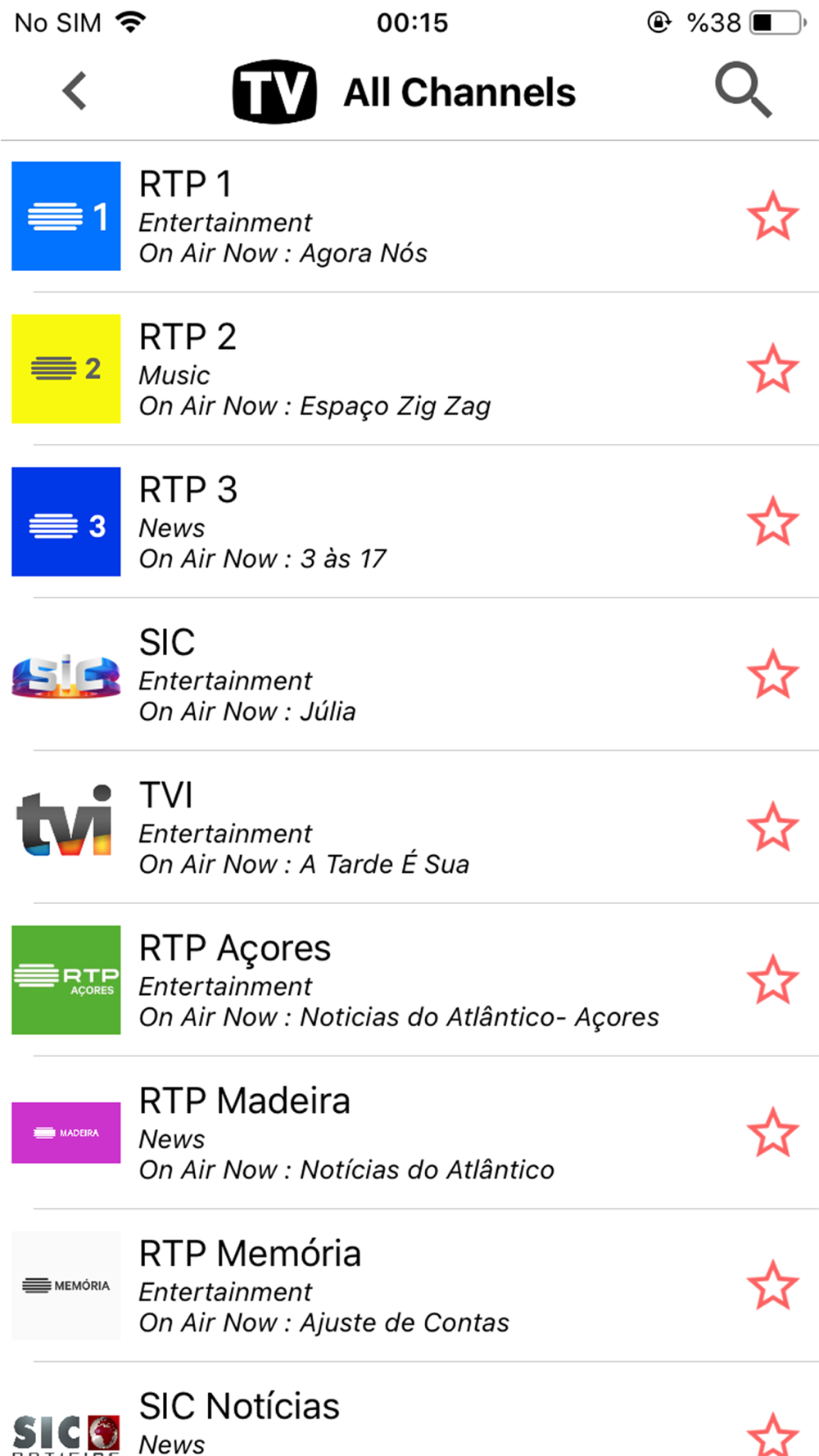Mark SIC as a favorite
The width and height of the screenshot is (819, 1456).
tap(772, 675)
